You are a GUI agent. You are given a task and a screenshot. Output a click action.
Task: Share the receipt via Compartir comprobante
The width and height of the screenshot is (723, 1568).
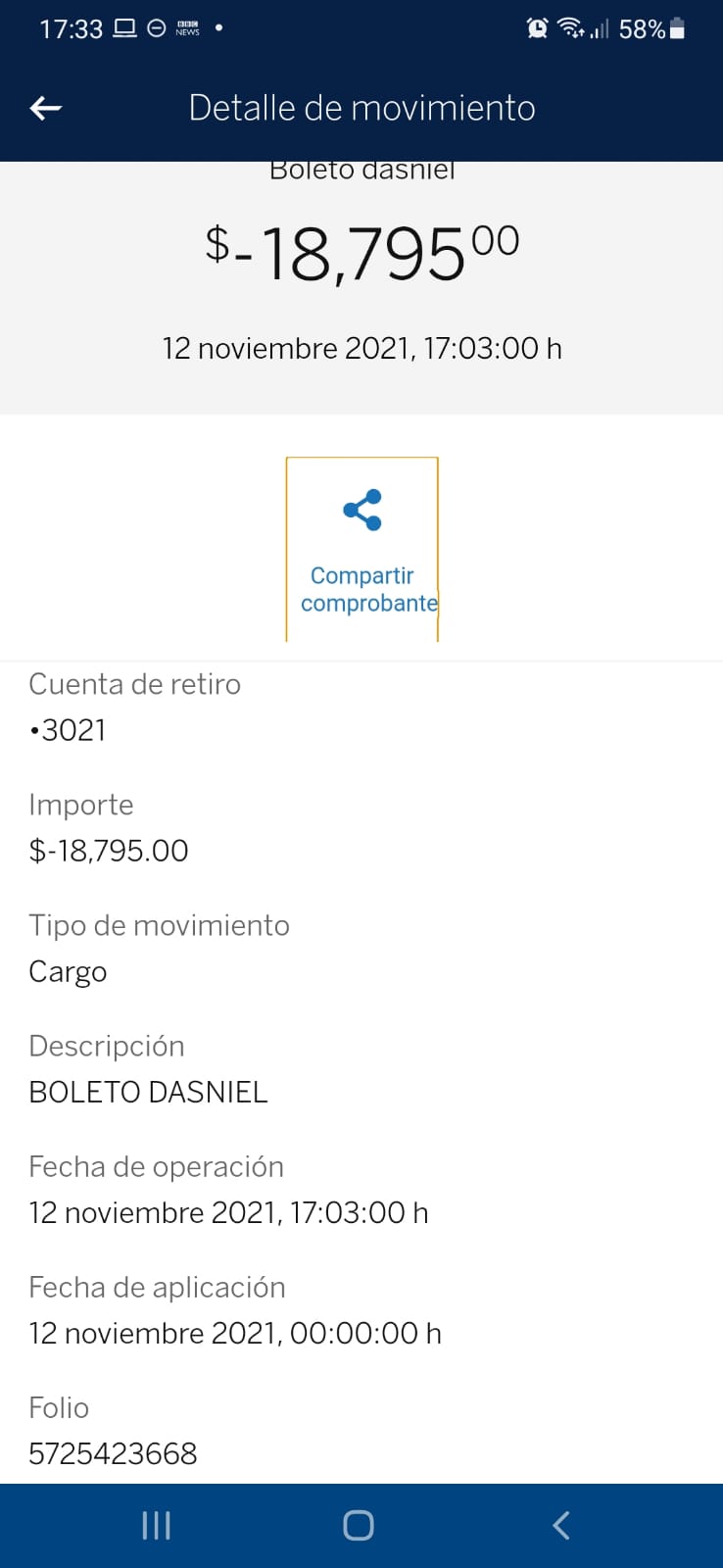(361, 550)
